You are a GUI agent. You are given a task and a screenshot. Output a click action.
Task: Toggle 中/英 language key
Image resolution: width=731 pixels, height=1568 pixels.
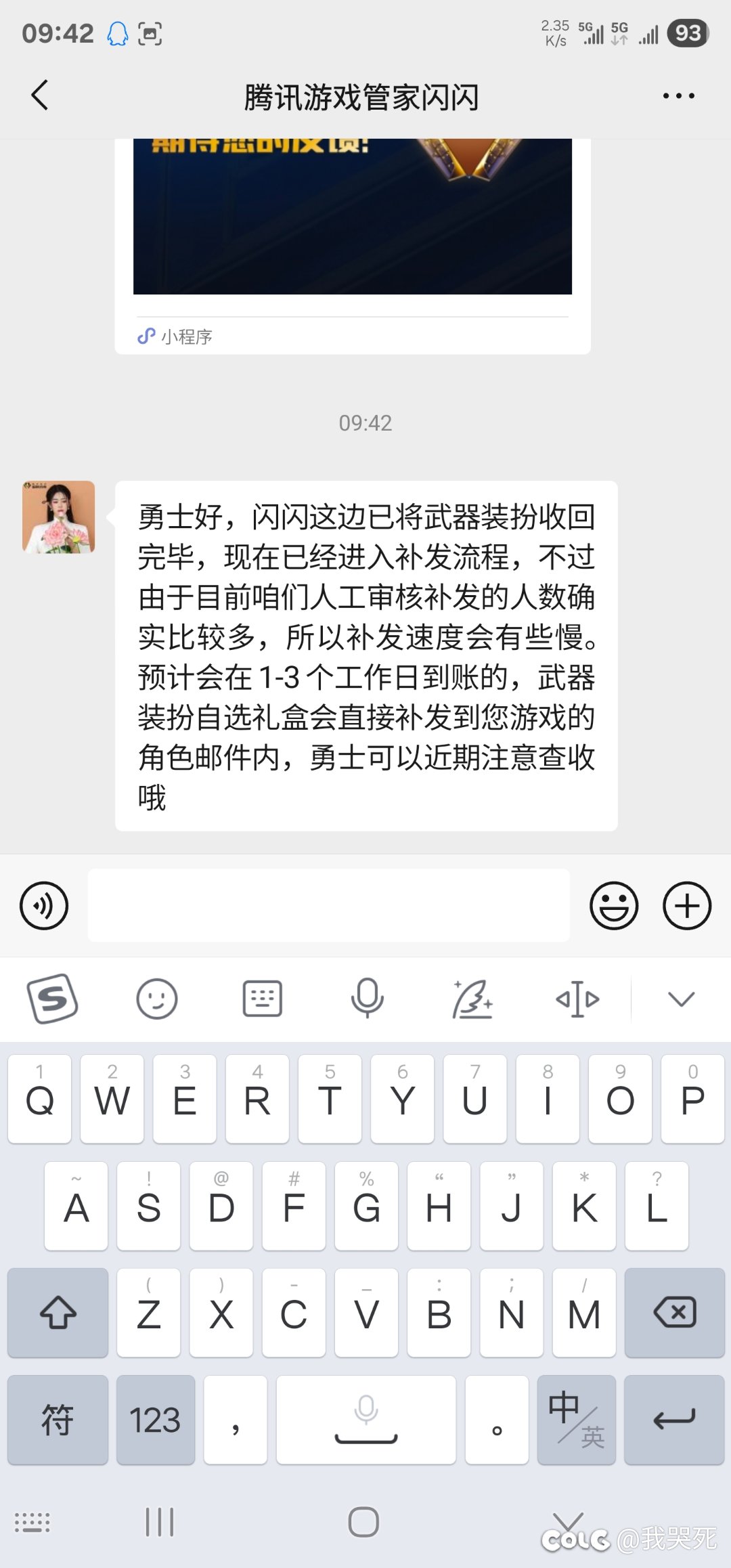pos(577,1420)
